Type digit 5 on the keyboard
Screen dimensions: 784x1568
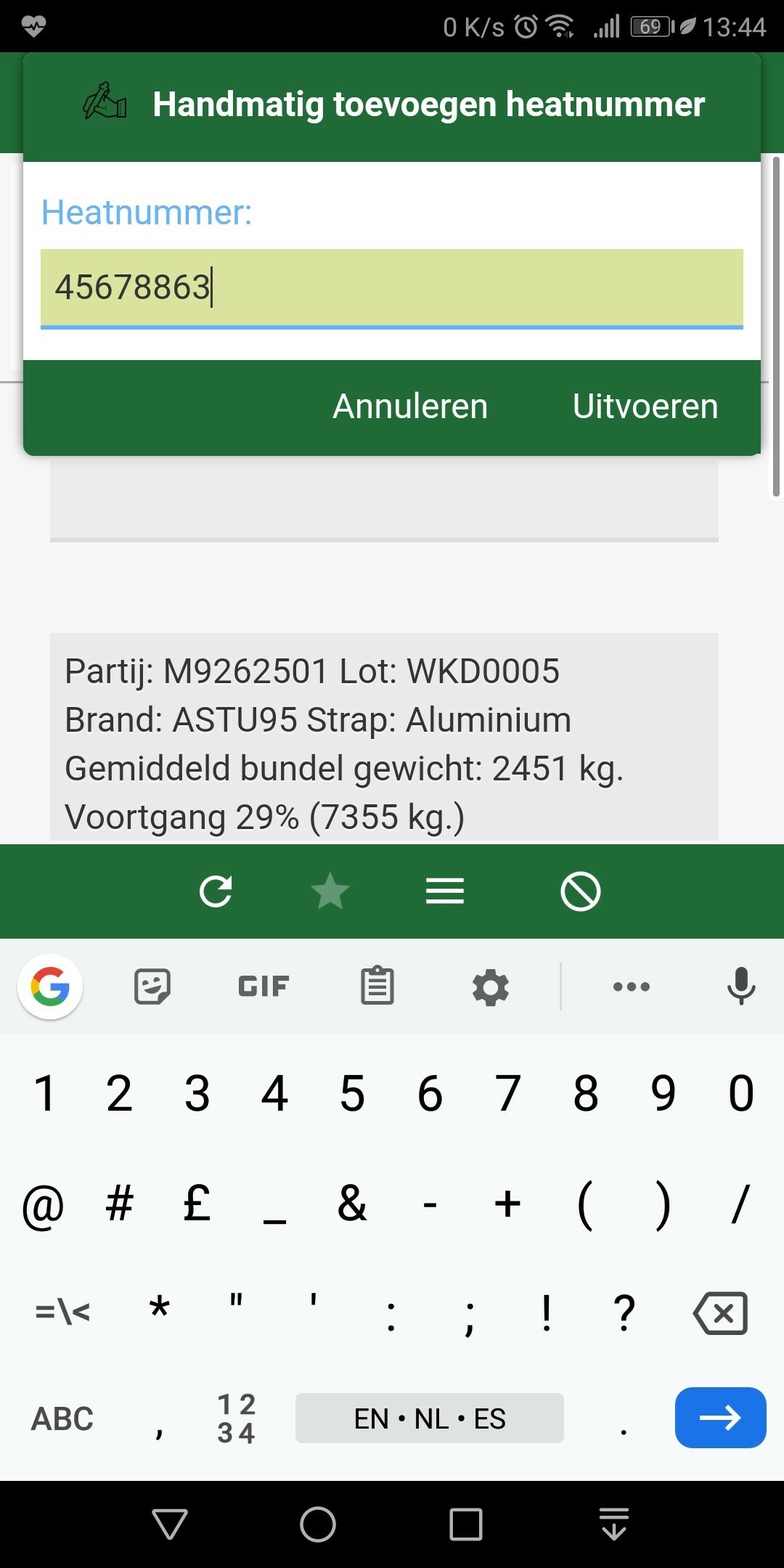coord(352,1094)
